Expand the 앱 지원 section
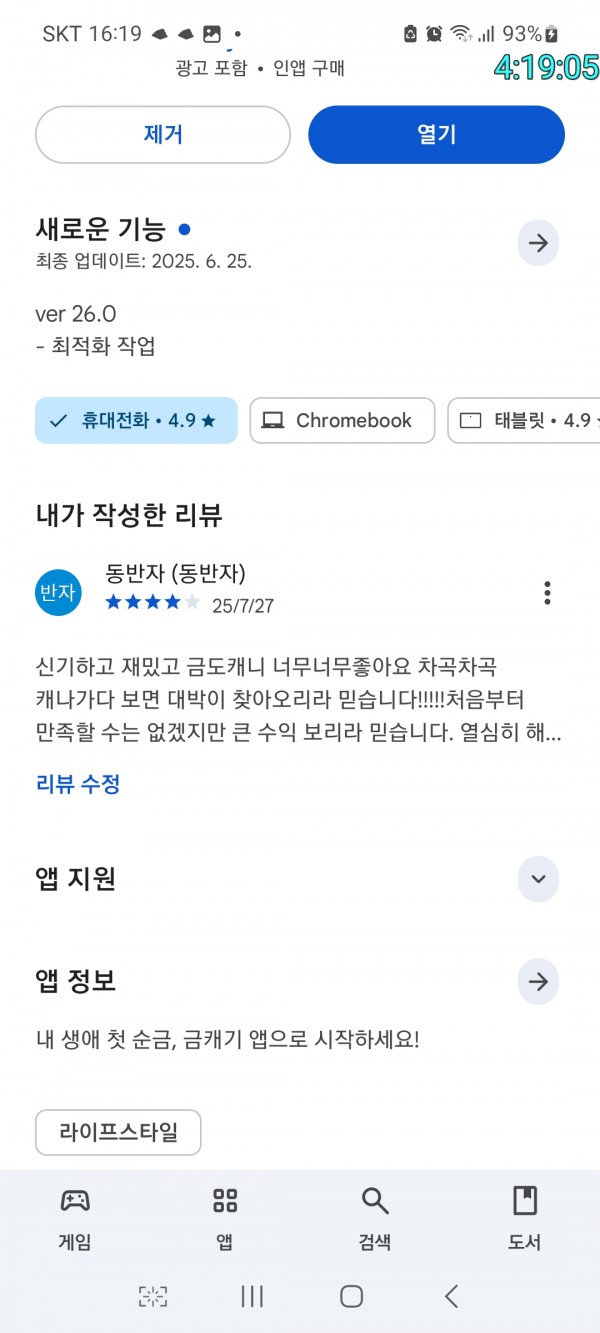Viewport: 600px width, 1333px height. pos(538,879)
